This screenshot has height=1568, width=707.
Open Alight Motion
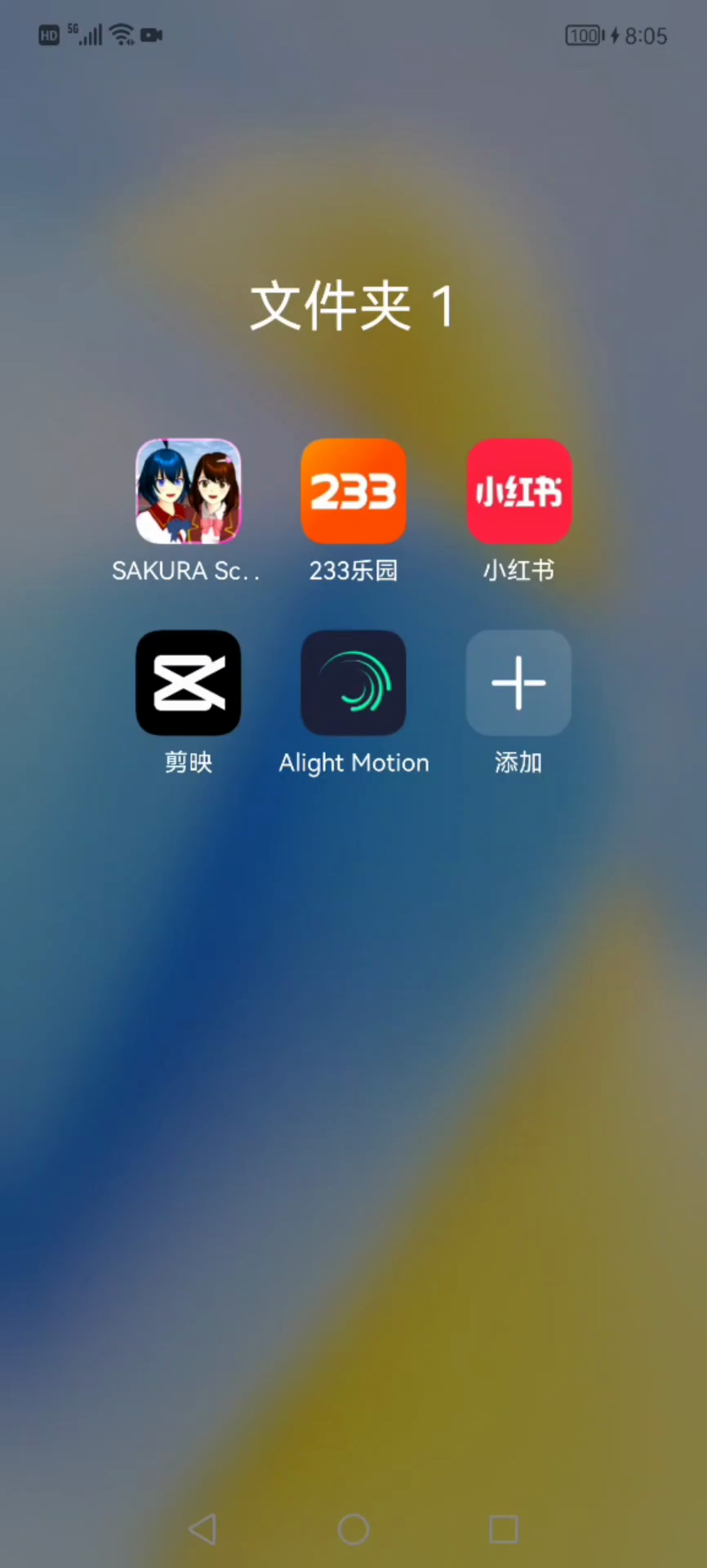[x=353, y=683]
